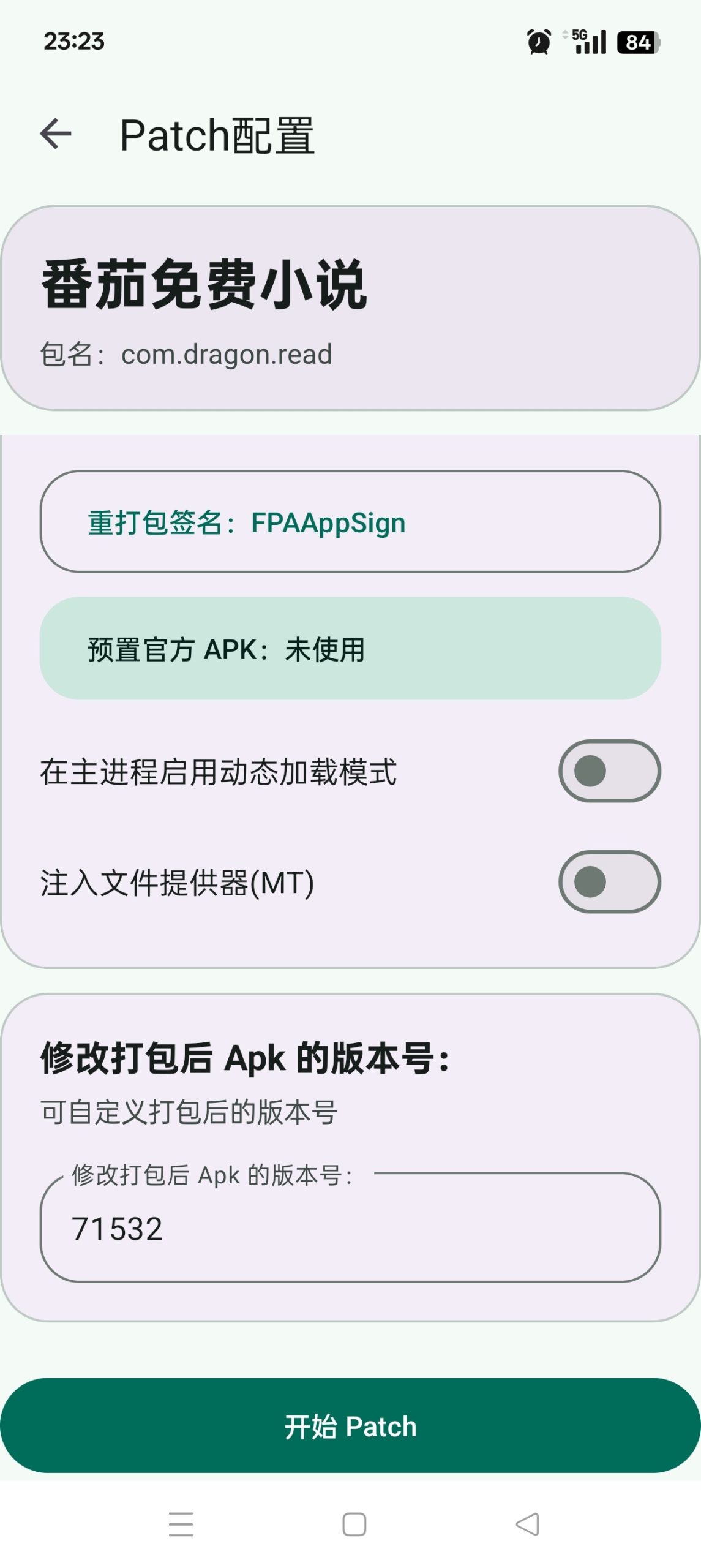Image resolution: width=701 pixels, height=1568 pixels.
Task: Open the 重打包签名 FPAAppSign selector
Action: point(350,522)
